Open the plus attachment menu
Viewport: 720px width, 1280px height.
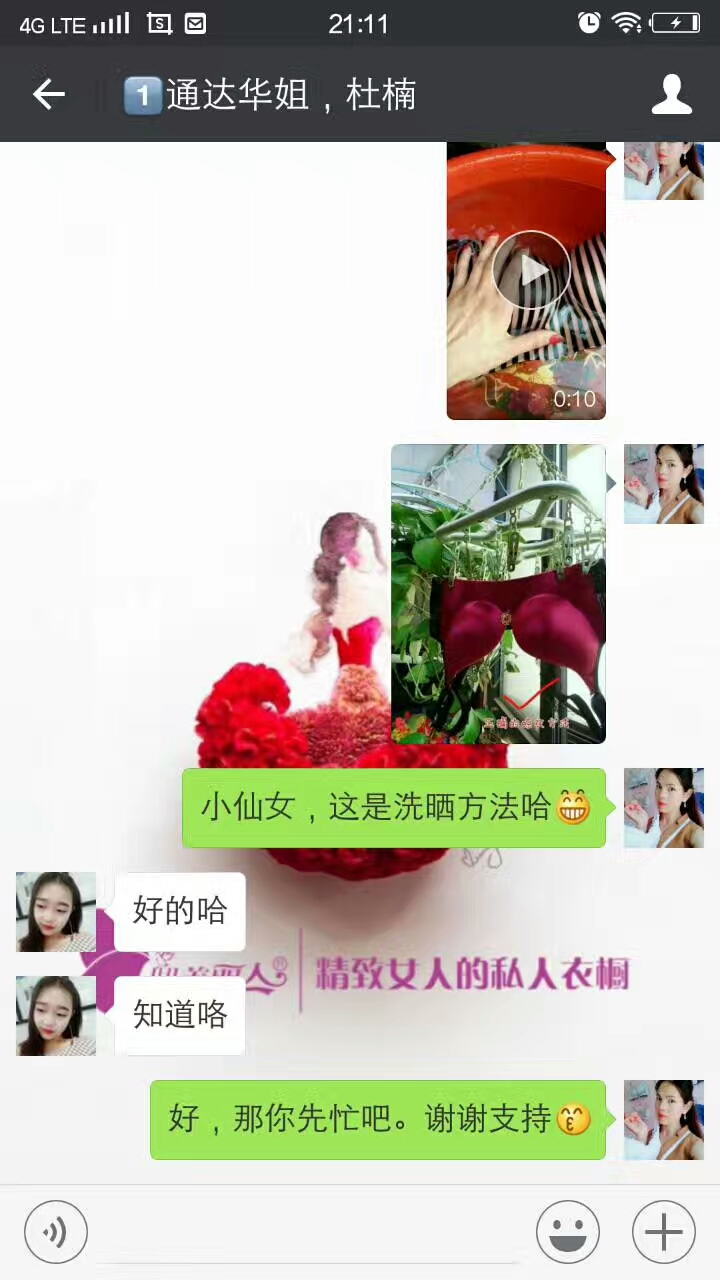pyautogui.click(x=664, y=1232)
